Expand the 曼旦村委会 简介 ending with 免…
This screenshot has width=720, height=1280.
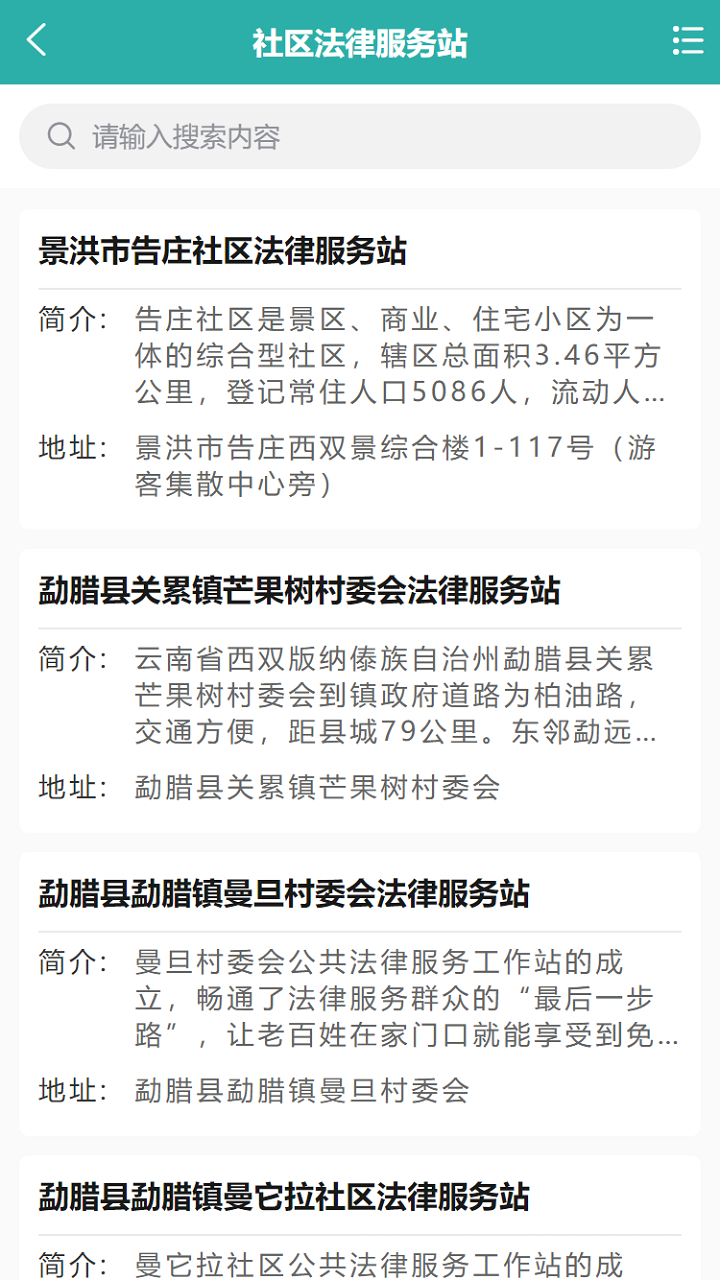click(393, 1000)
